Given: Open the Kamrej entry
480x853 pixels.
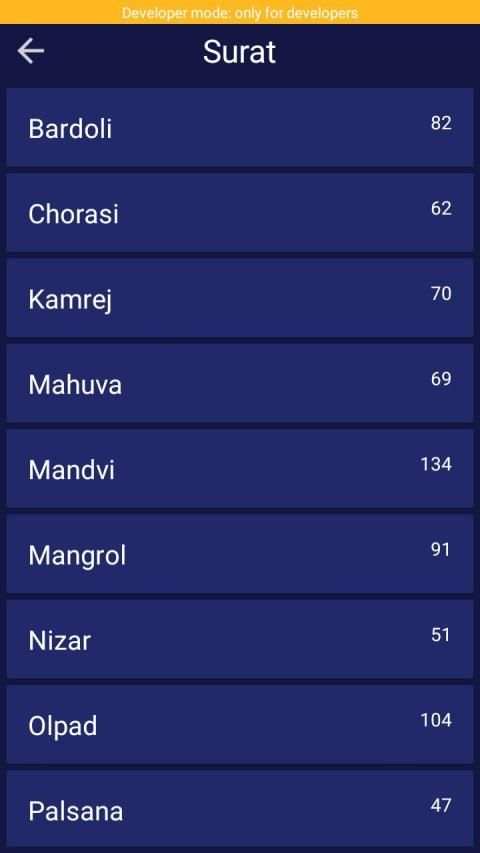Looking at the screenshot, I should (240, 298).
